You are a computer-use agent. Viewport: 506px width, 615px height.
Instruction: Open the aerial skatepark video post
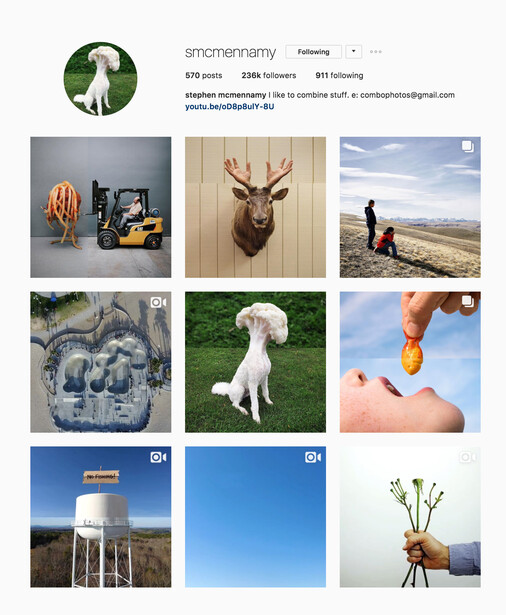pyautogui.click(x=101, y=362)
